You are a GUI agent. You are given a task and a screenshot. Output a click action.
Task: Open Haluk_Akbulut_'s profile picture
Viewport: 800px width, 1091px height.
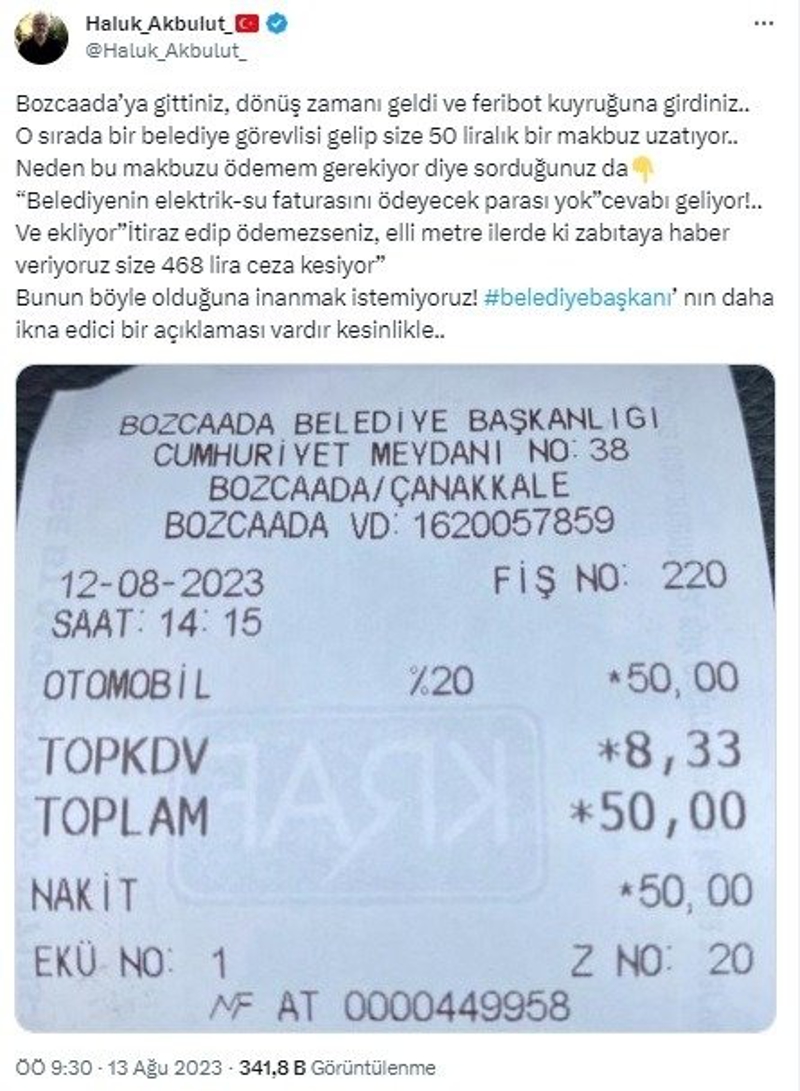point(41,37)
